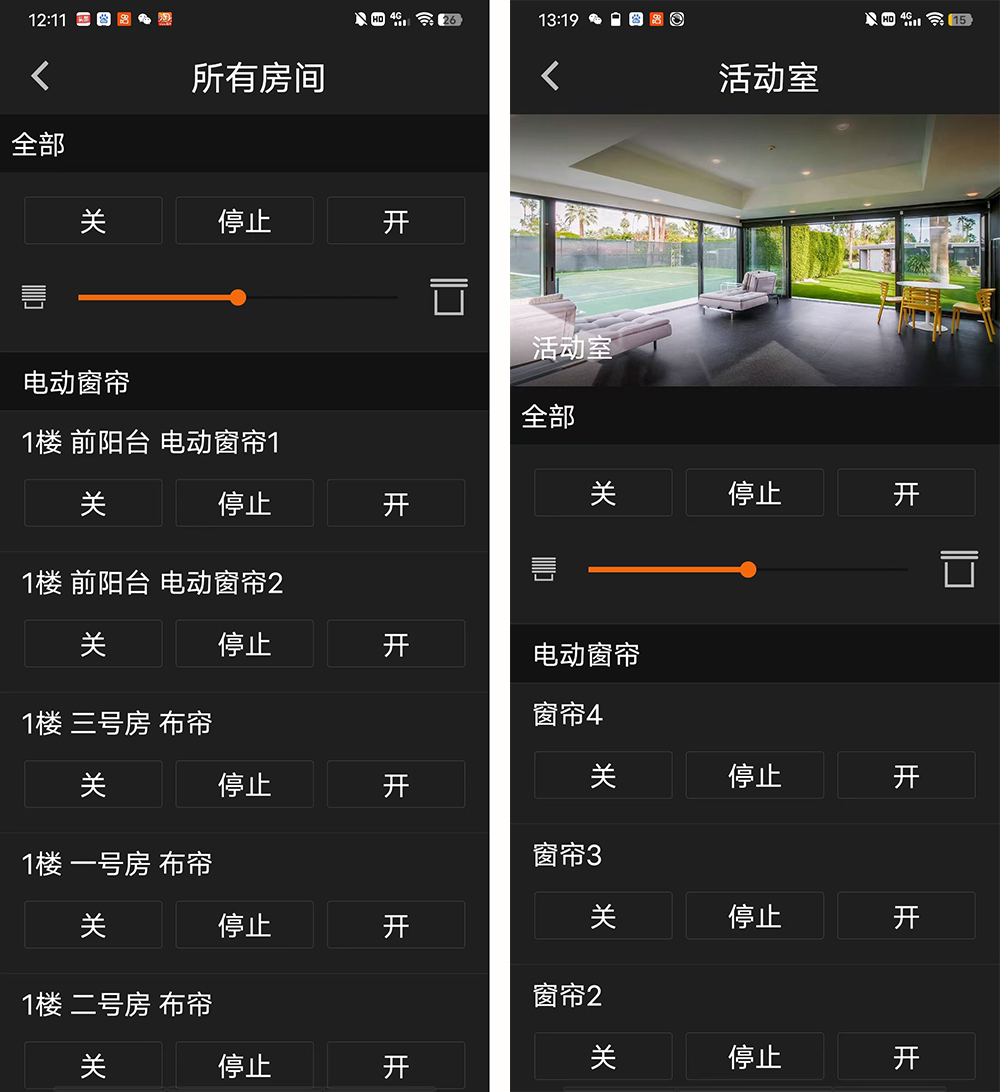Image resolution: width=1000 pixels, height=1092 pixels.
Task: Tap 关 for 全部 in 活动室
Action: pyautogui.click(x=603, y=493)
